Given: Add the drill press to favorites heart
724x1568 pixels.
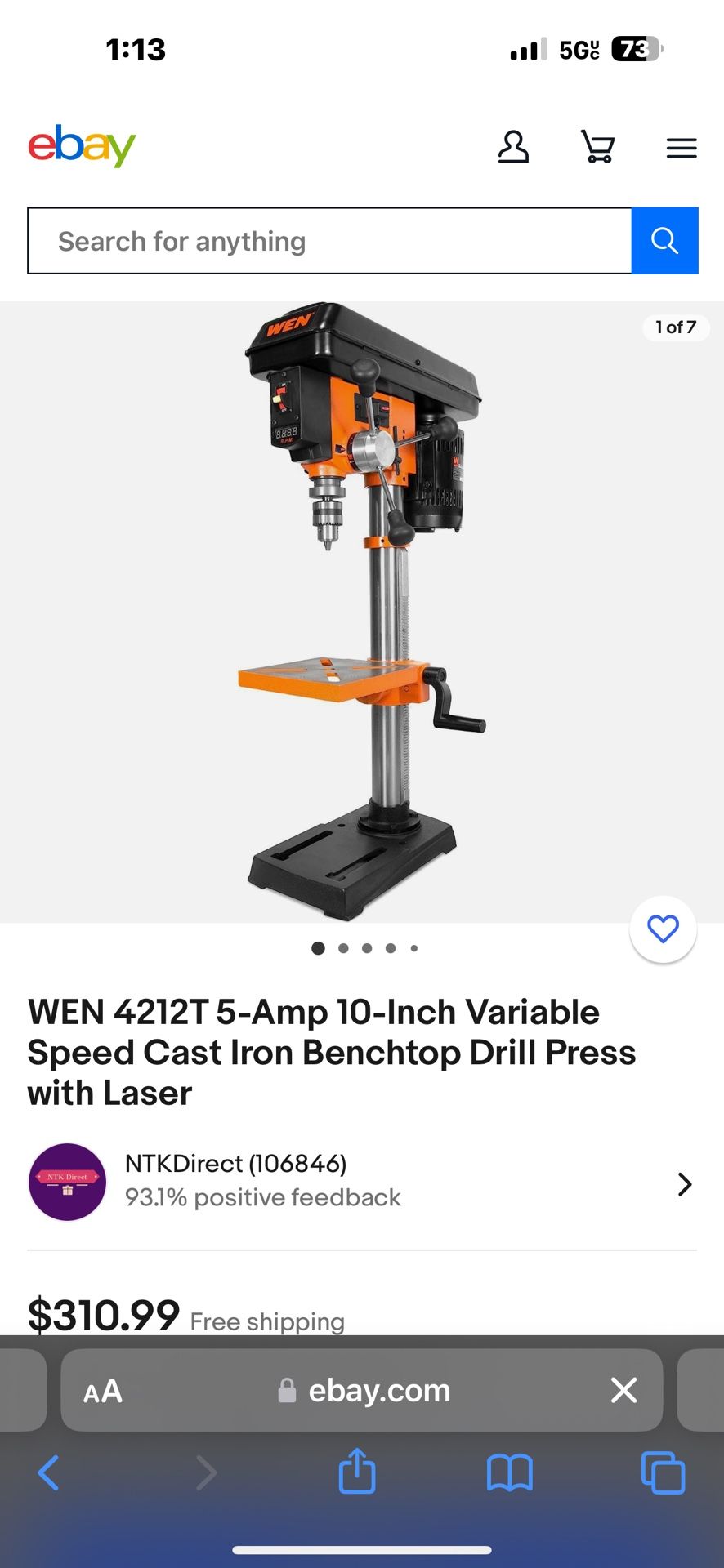Looking at the screenshot, I should [x=663, y=929].
